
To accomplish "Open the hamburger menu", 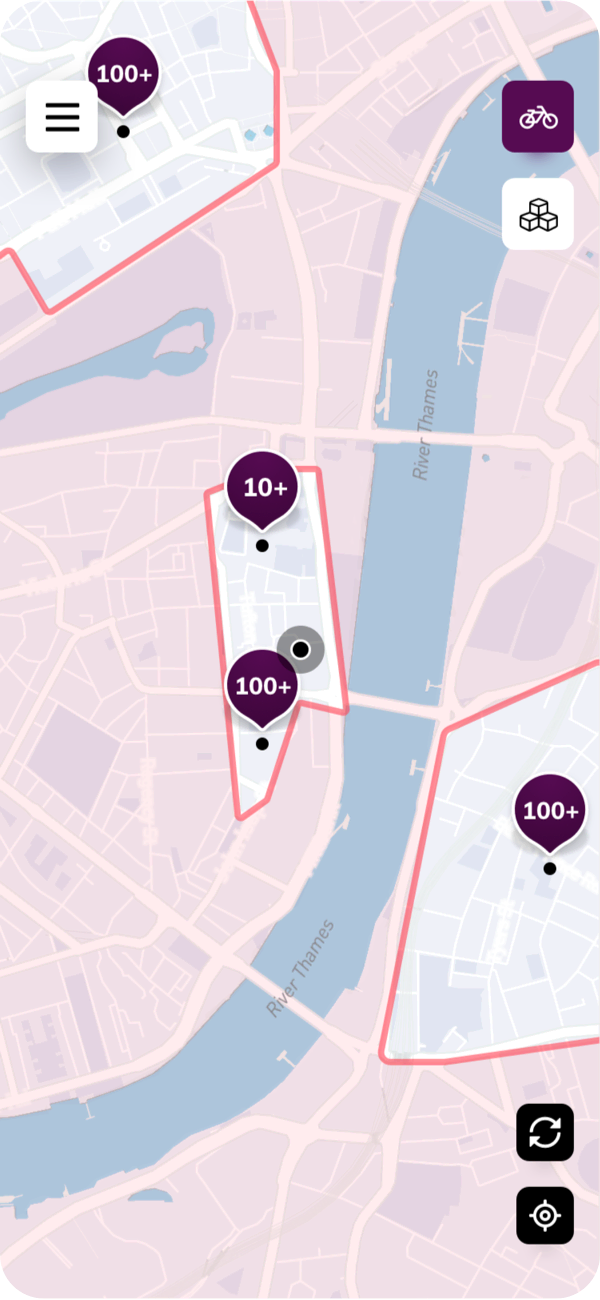I will pyautogui.click(x=62, y=117).
